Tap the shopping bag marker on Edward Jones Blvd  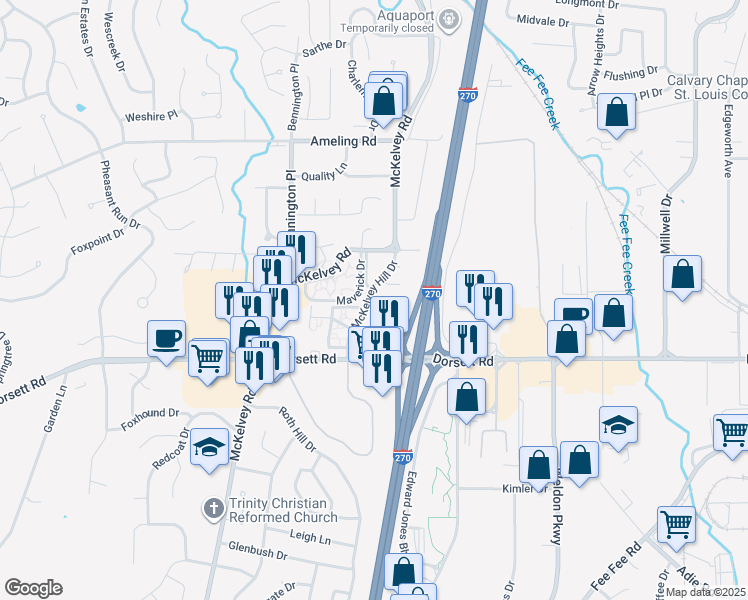click(403, 572)
